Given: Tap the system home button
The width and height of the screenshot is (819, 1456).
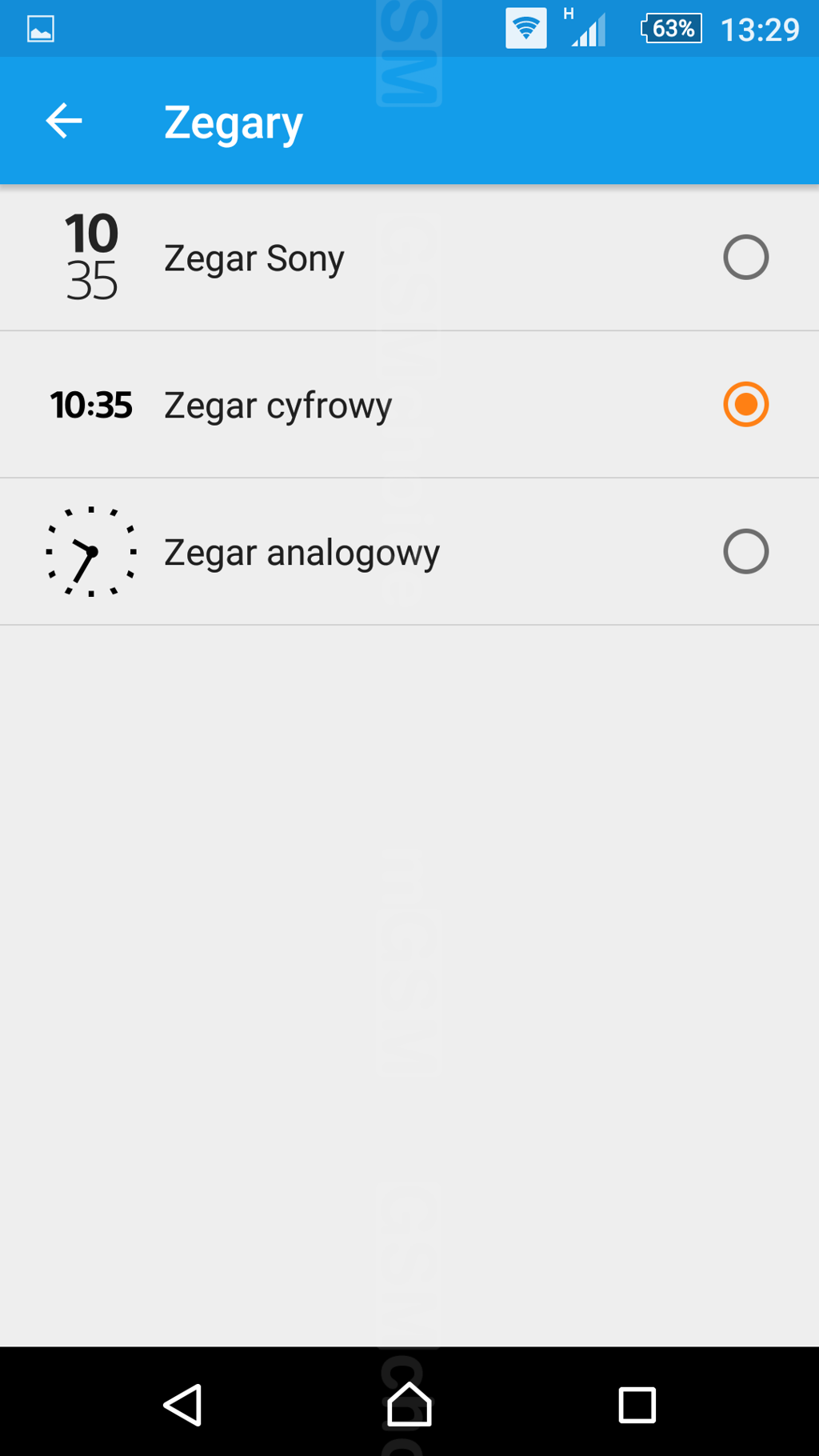Looking at the screenshot, I should point(409,1405).
